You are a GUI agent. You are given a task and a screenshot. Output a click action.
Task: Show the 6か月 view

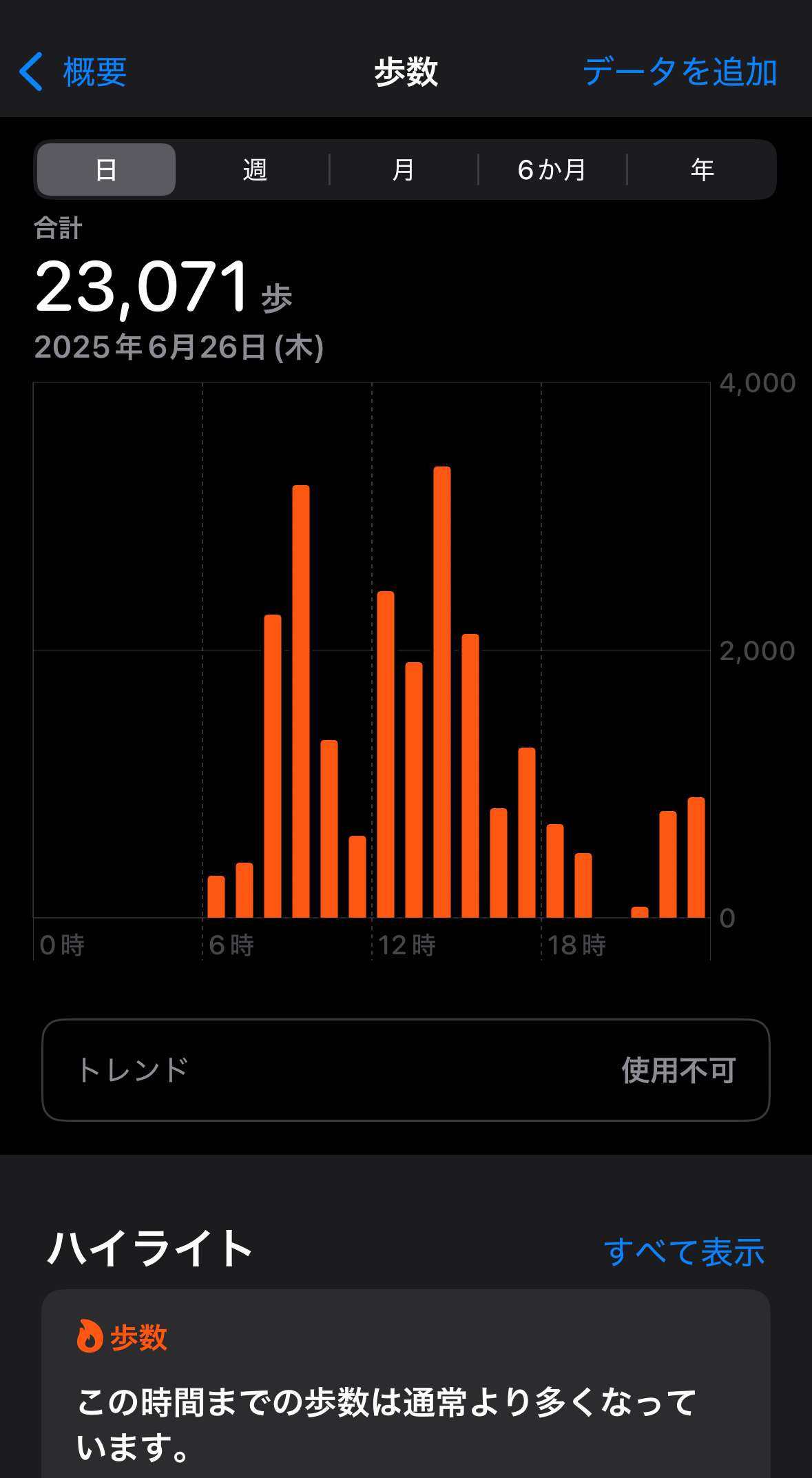pos(552,170)
